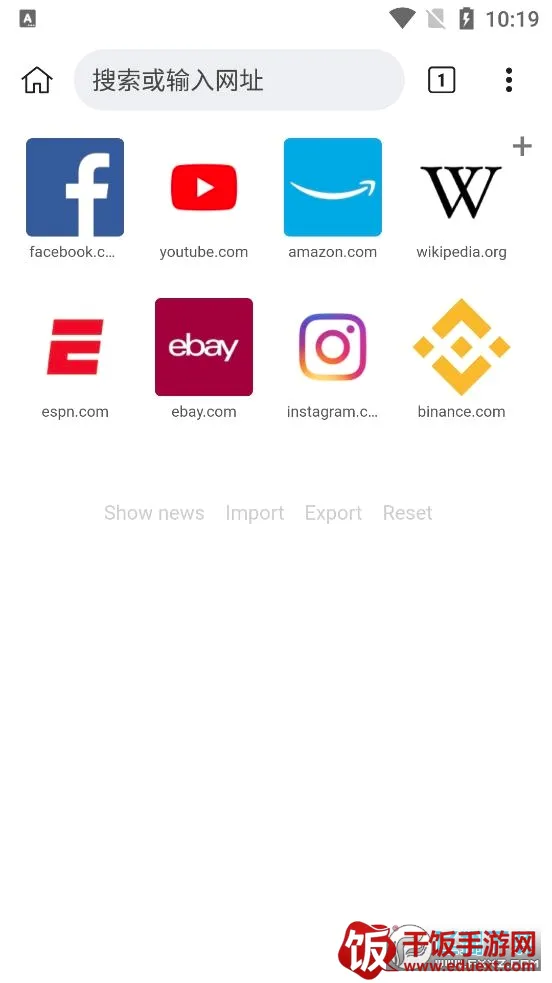The width and height of the screenshot is (552, 983).
Task: Select the Show news link
Action: coord(154,513)
